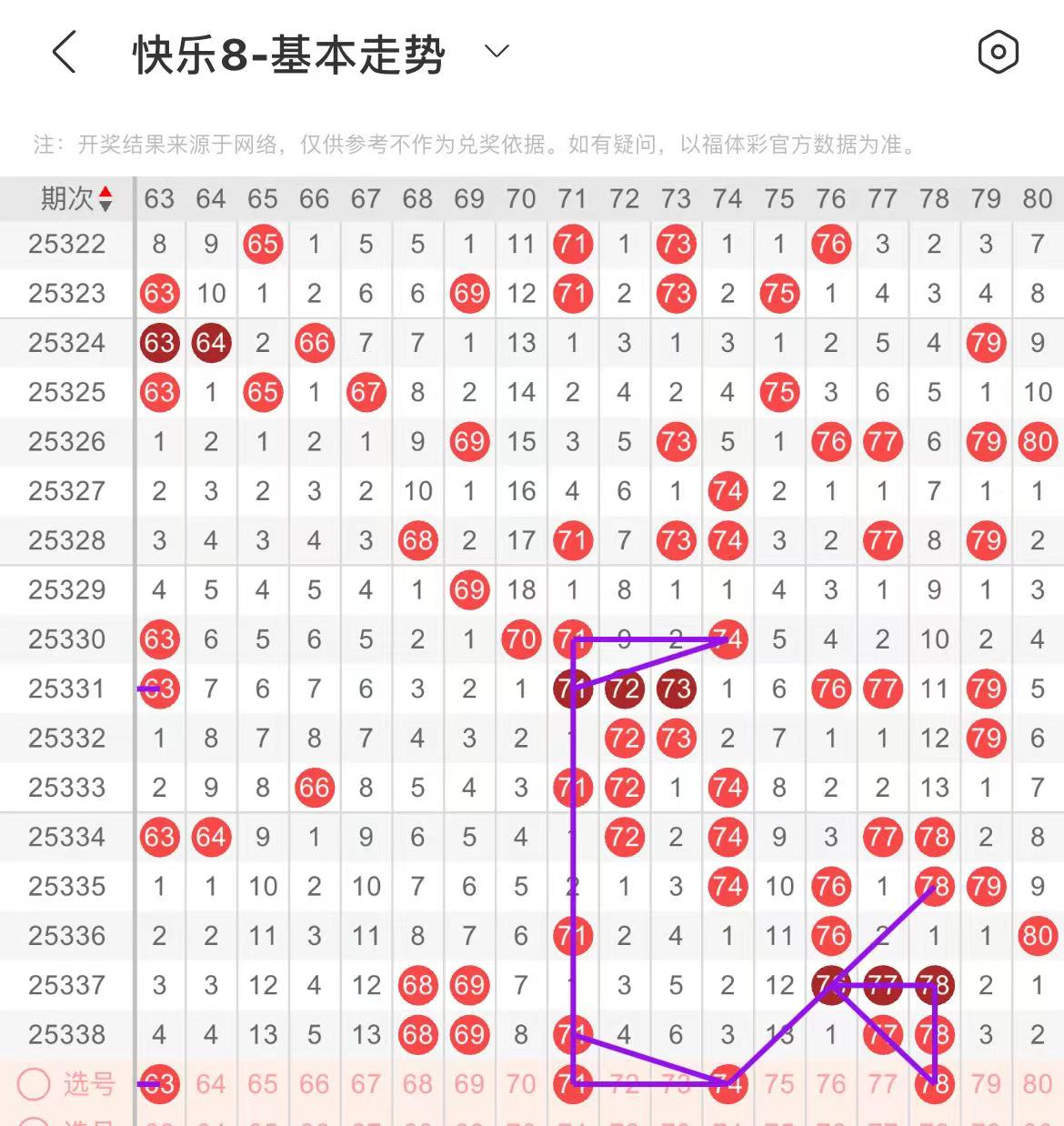Go back from the trend chart

64,53
